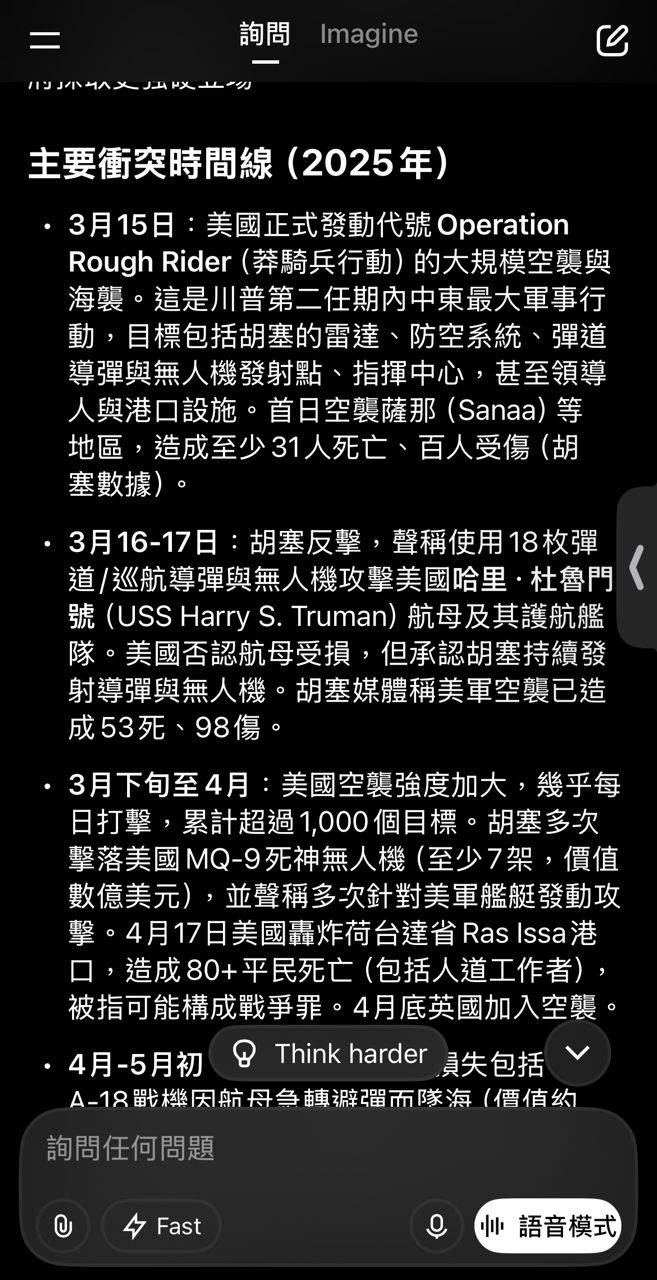This screenshot has width=657, height=1280.
Task: Switch to the Imagine tab
Action: pos(368,35)
